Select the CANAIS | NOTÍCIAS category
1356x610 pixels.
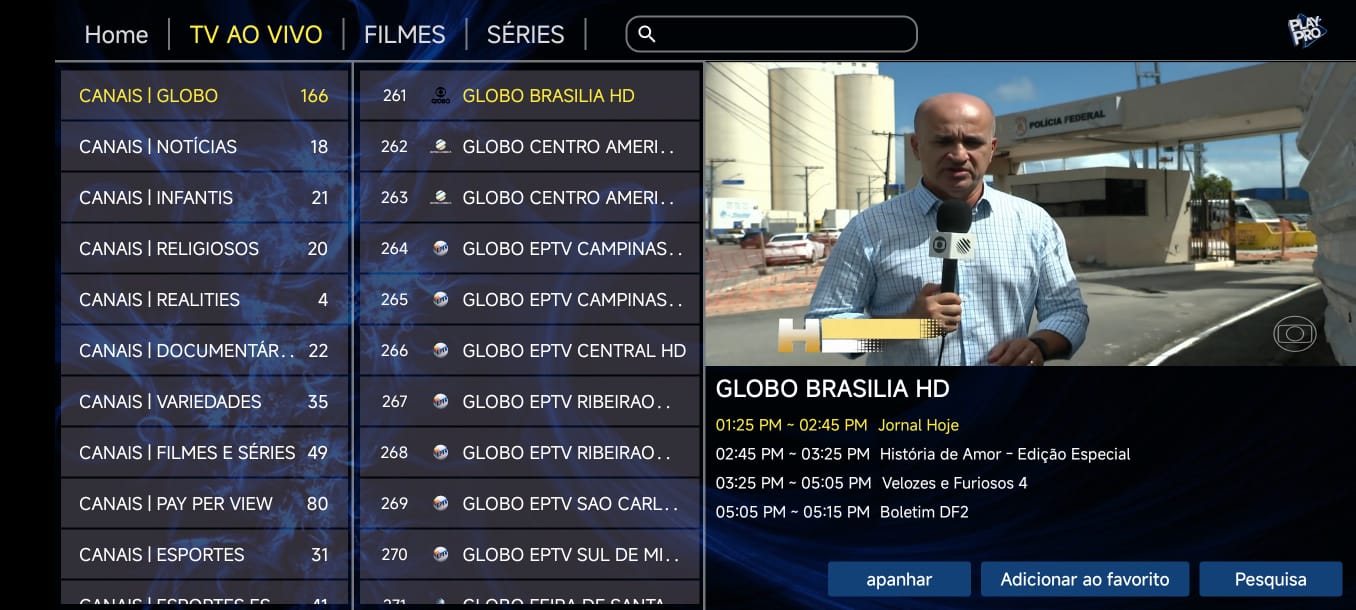(x=204, y=147)
